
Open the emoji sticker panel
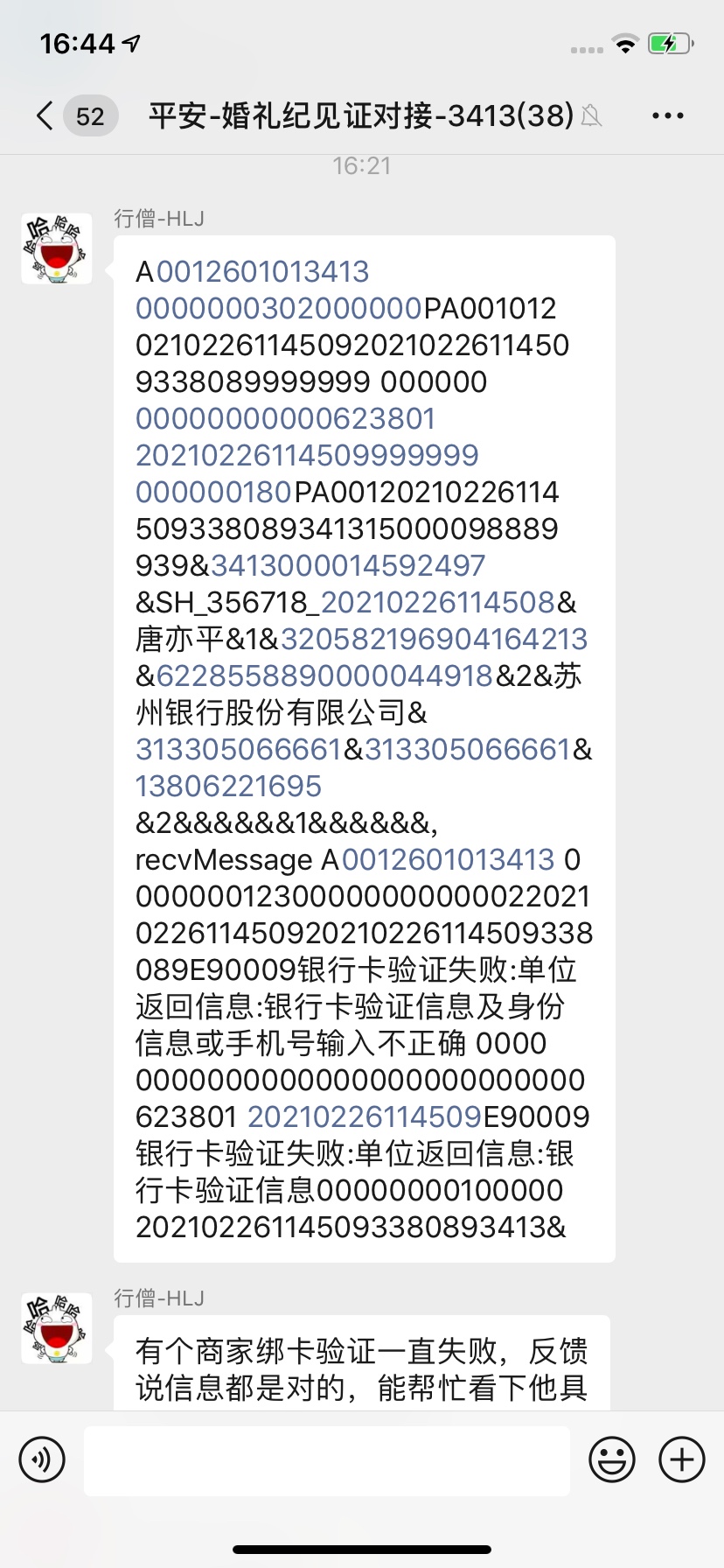click(612, 1459)
